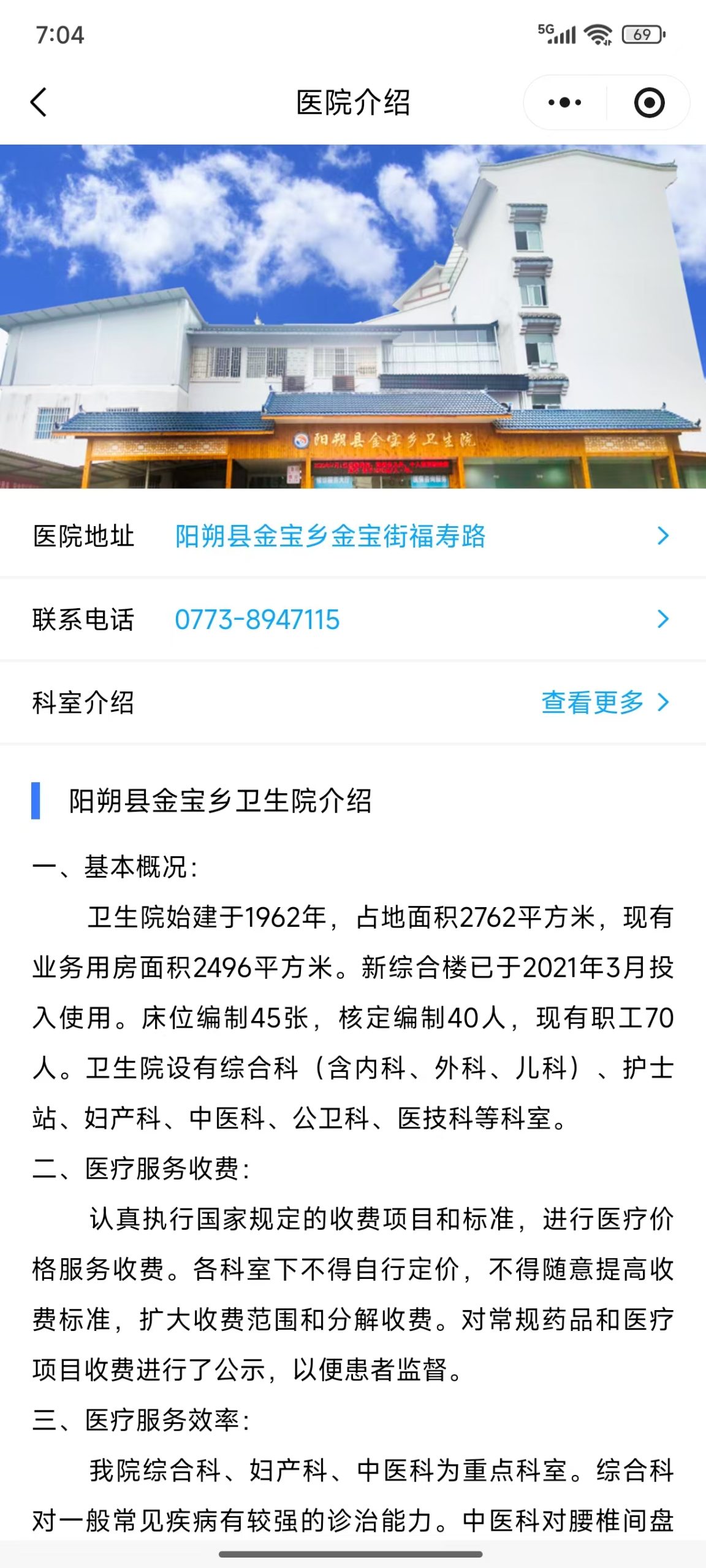Close the mini program with the circle button
The height and width of the screenshot is (1568, 706).
[x=649, y=102]
